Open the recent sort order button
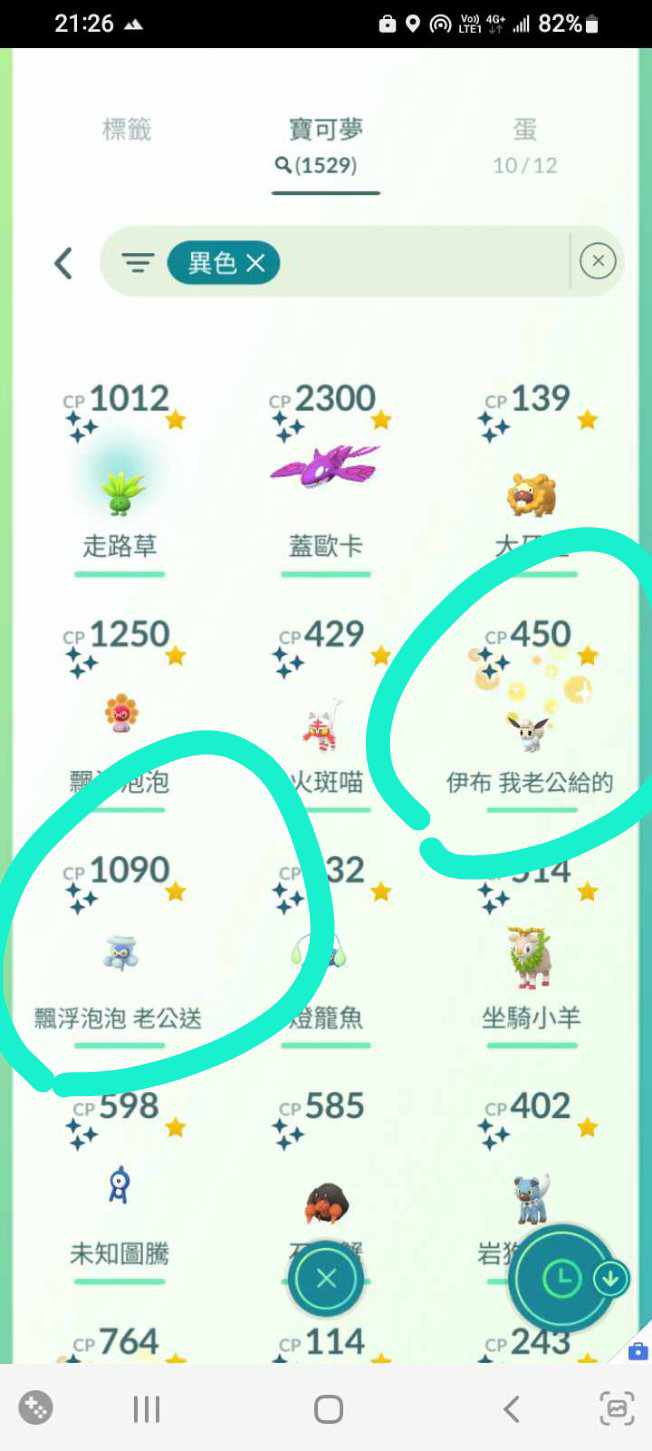The height and width of the screenshot is (1451, 652). [563, 1278]
